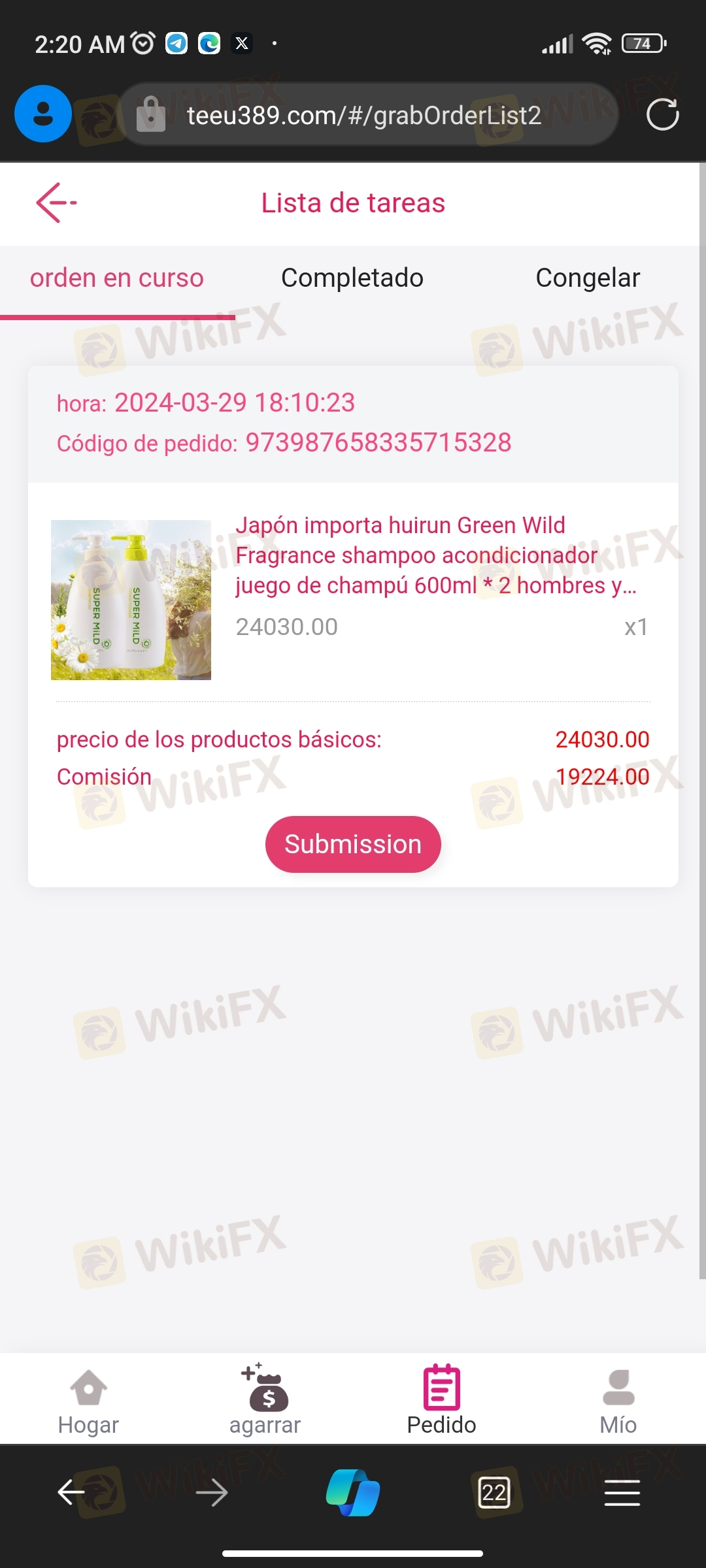The height and width of the screenshot is (1568, 706).
Task: View site security info via lock icon
Action: point(151,115)
